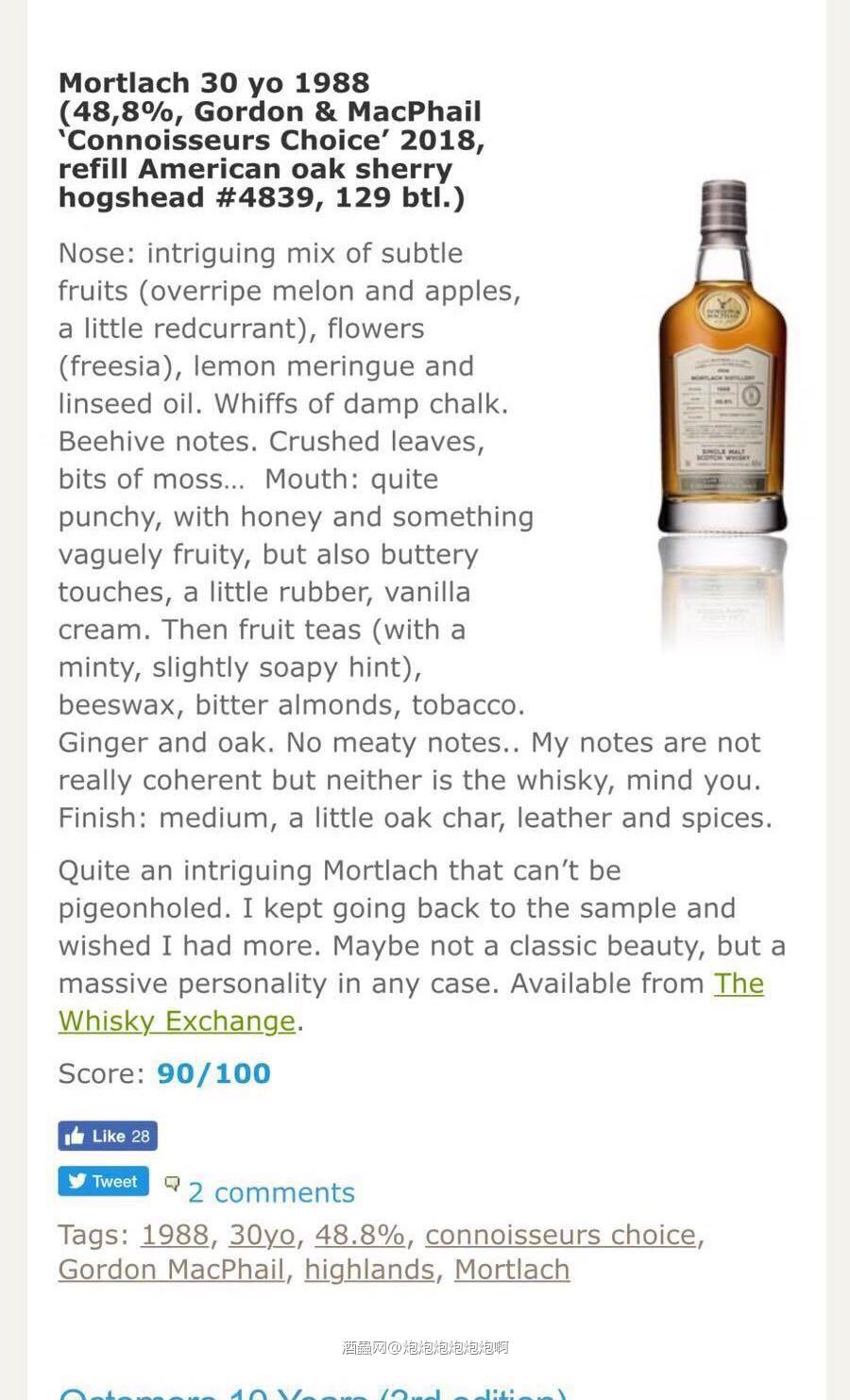Open the 2 comments link

[x=271, y=1192]
